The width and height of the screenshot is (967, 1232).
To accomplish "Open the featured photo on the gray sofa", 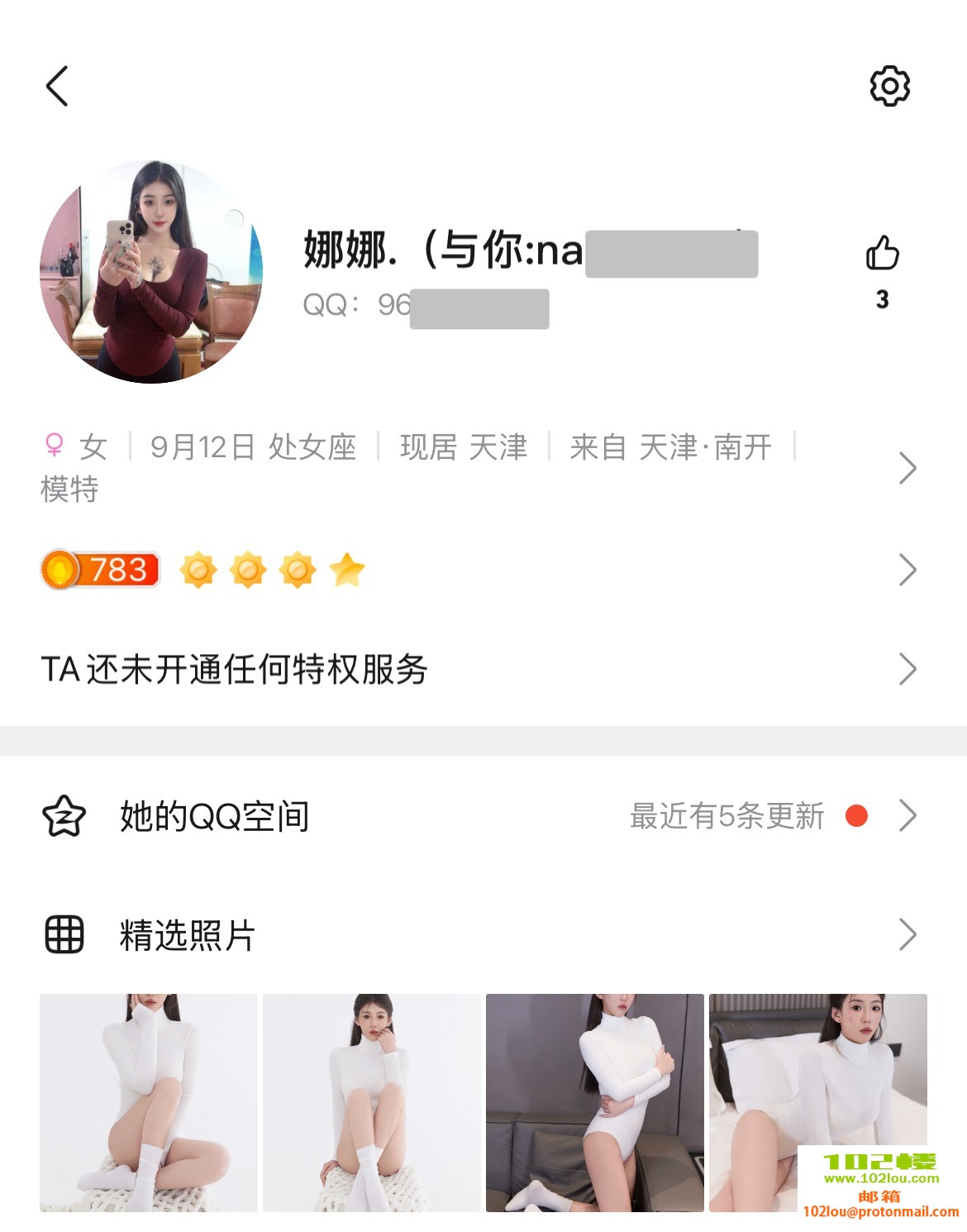I will (595, 1103).
